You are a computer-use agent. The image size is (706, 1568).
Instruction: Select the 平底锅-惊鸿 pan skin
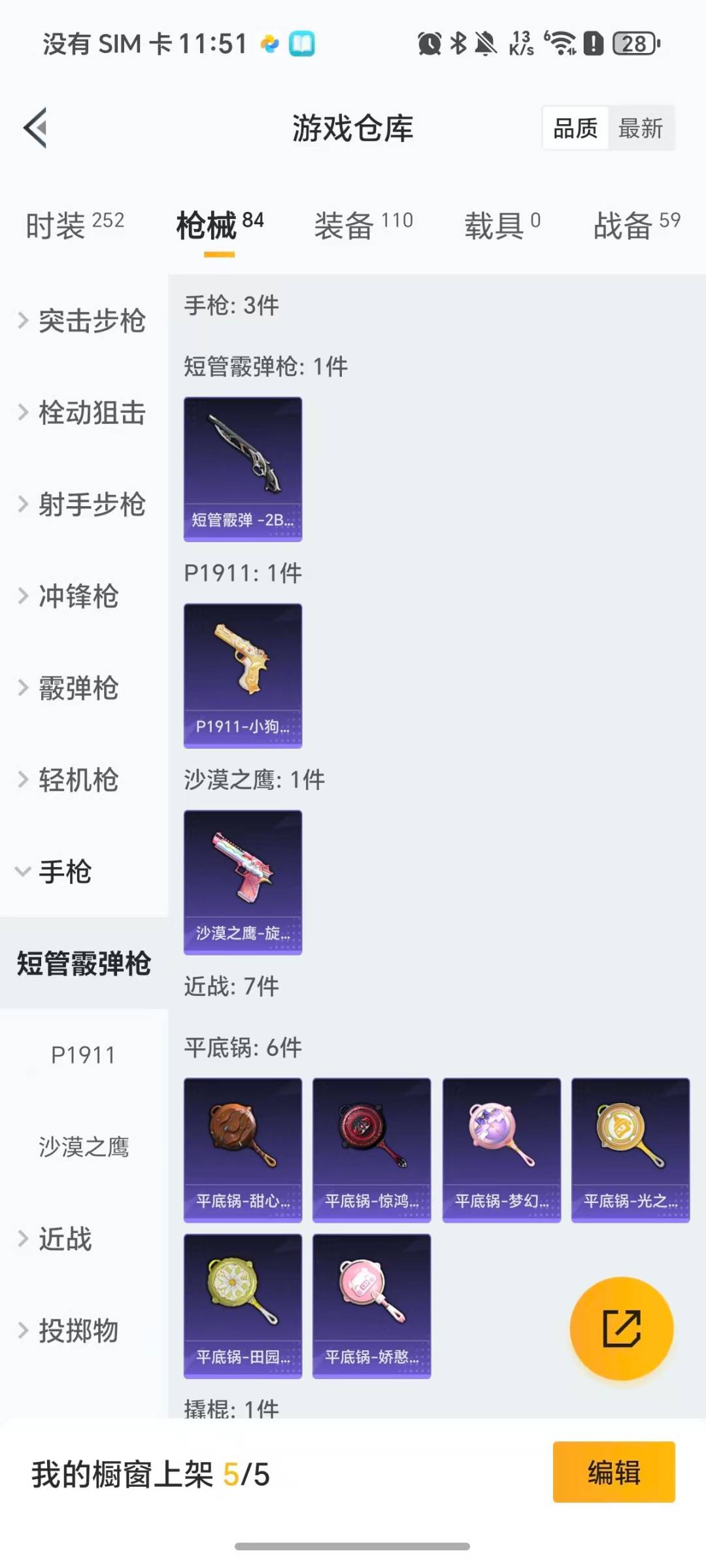coord(371,1149)
